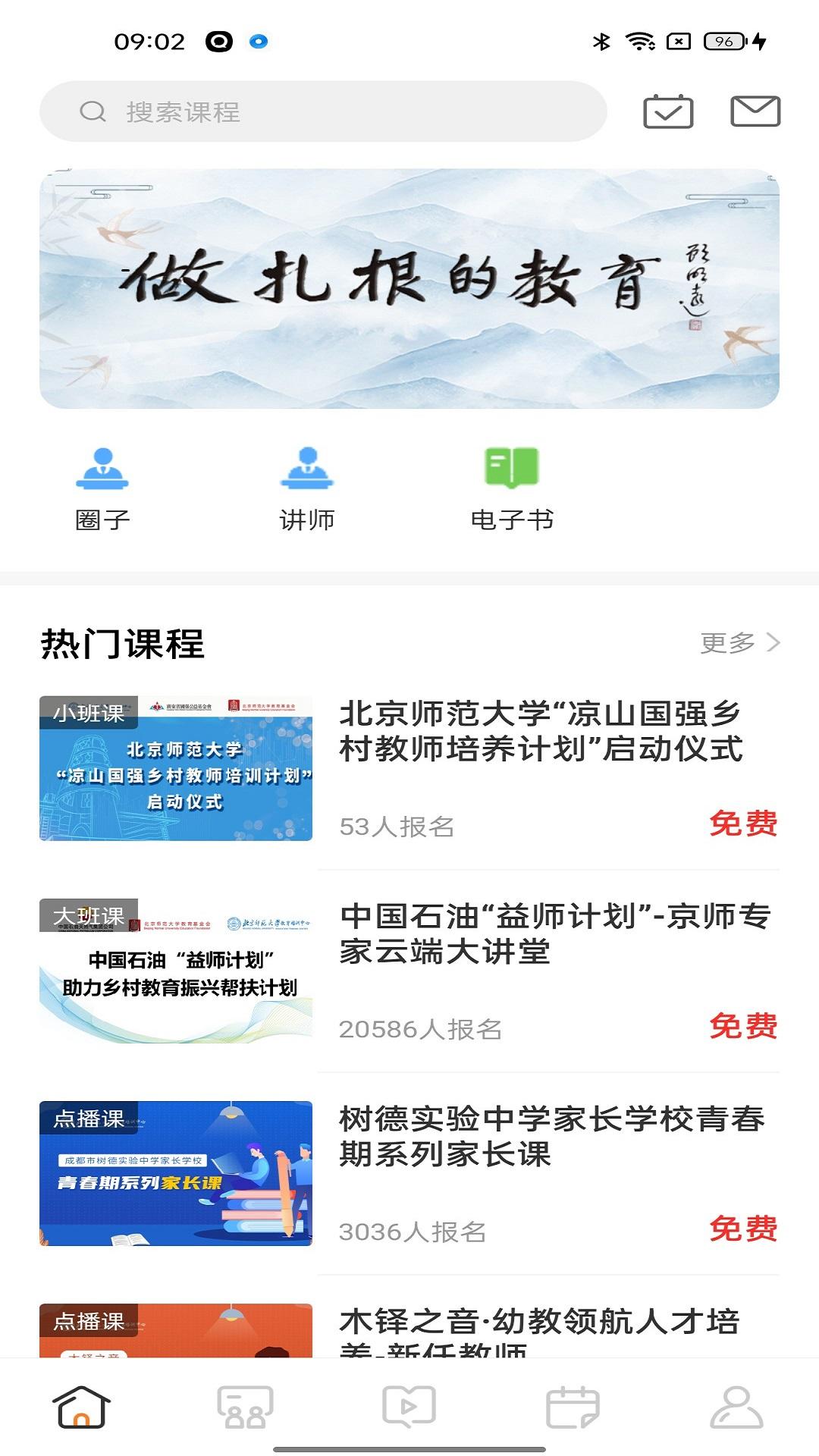This screenshot has width=819, height=1456.
Task: Go to 圈子 section
Action: [x=102, y=489]
